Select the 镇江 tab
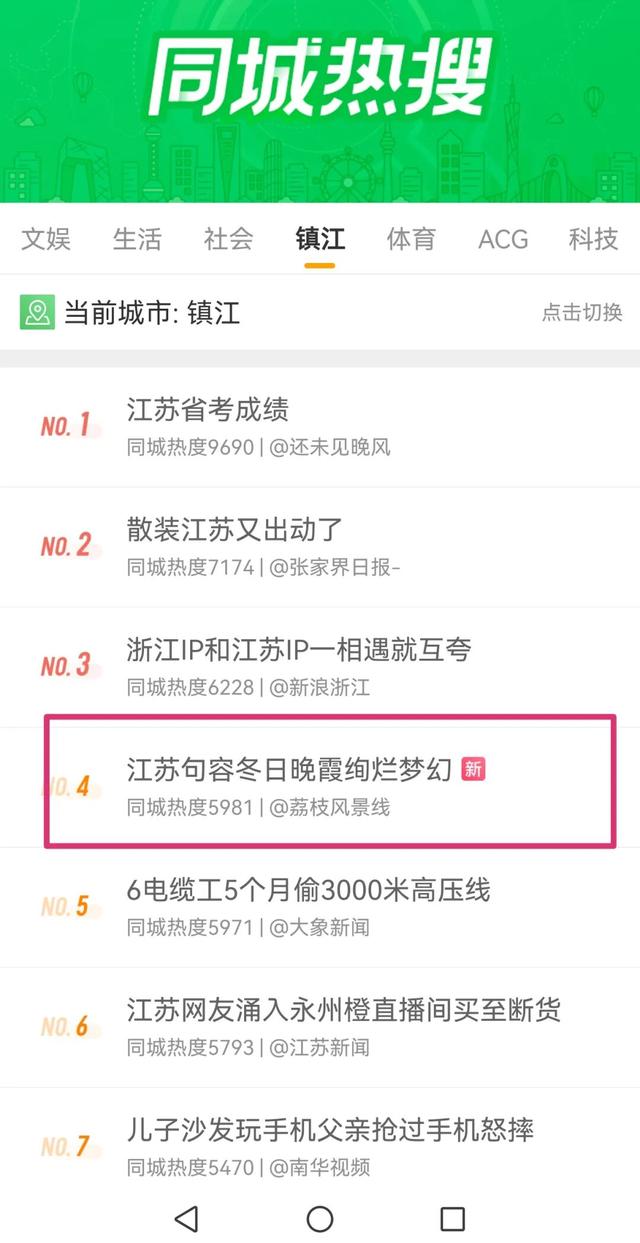 (x=320, y=239)
